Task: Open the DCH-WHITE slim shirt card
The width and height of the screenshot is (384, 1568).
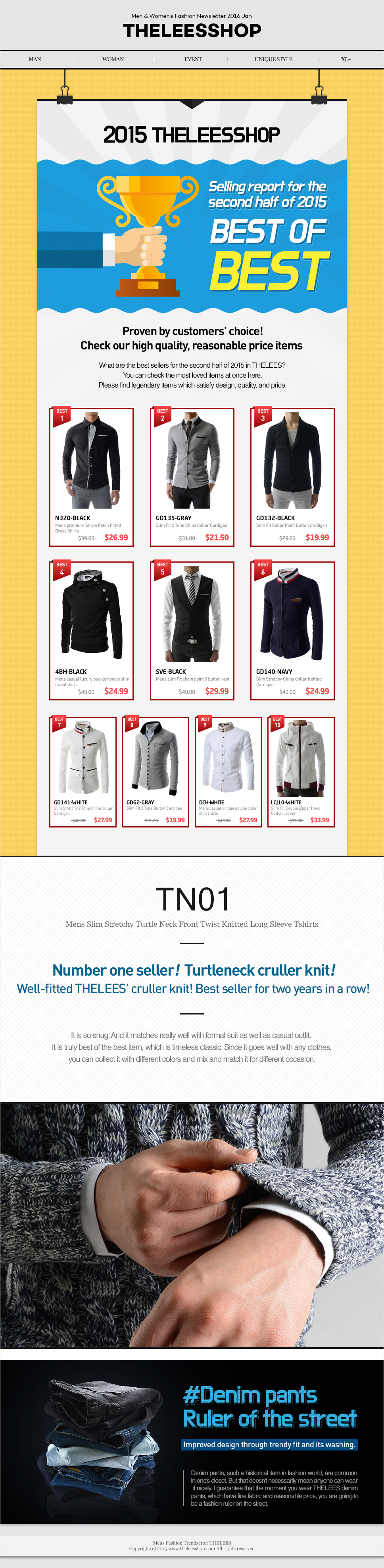Action: 228,771
